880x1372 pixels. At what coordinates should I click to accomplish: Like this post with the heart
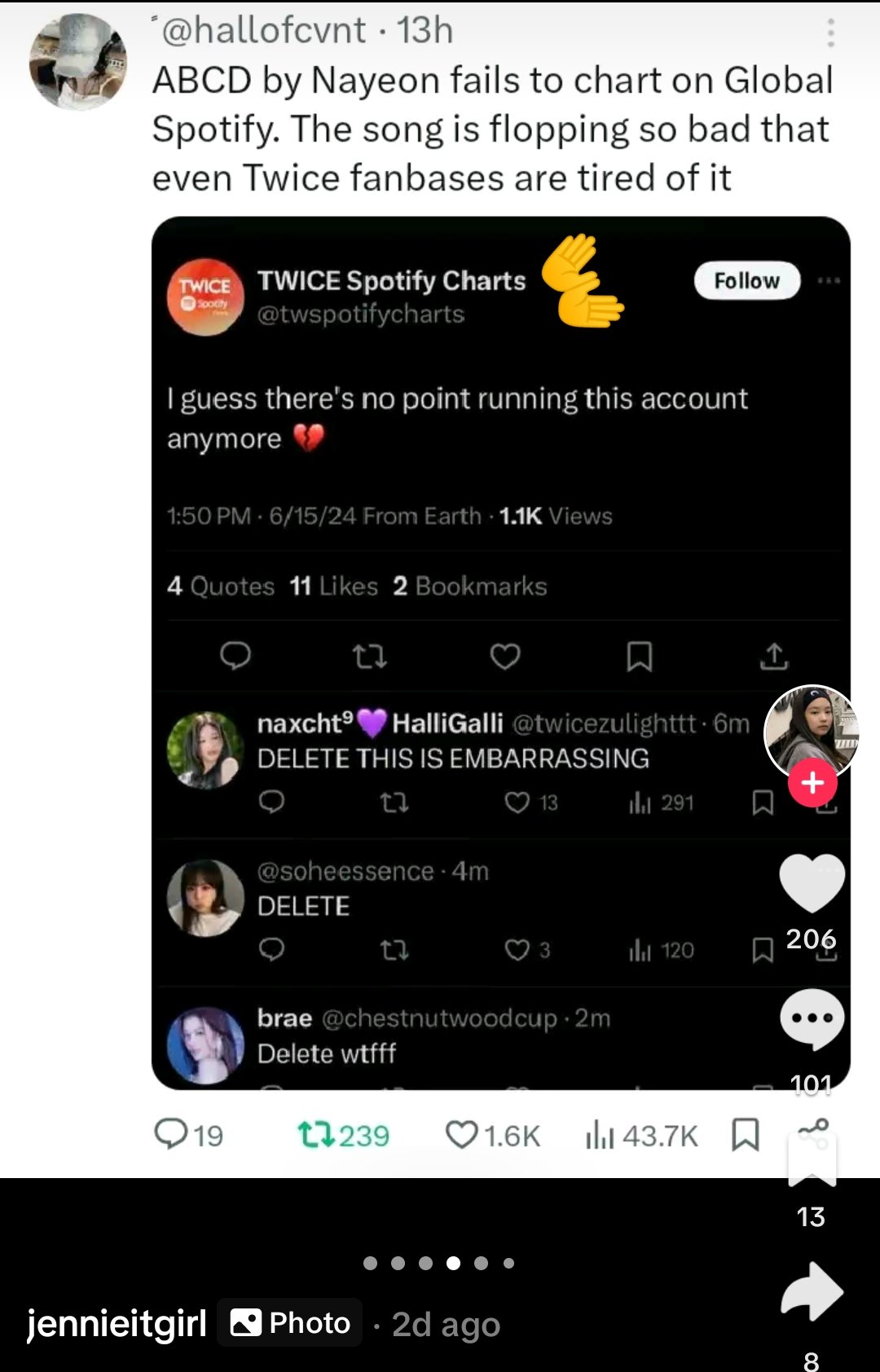tap(812, 883)
